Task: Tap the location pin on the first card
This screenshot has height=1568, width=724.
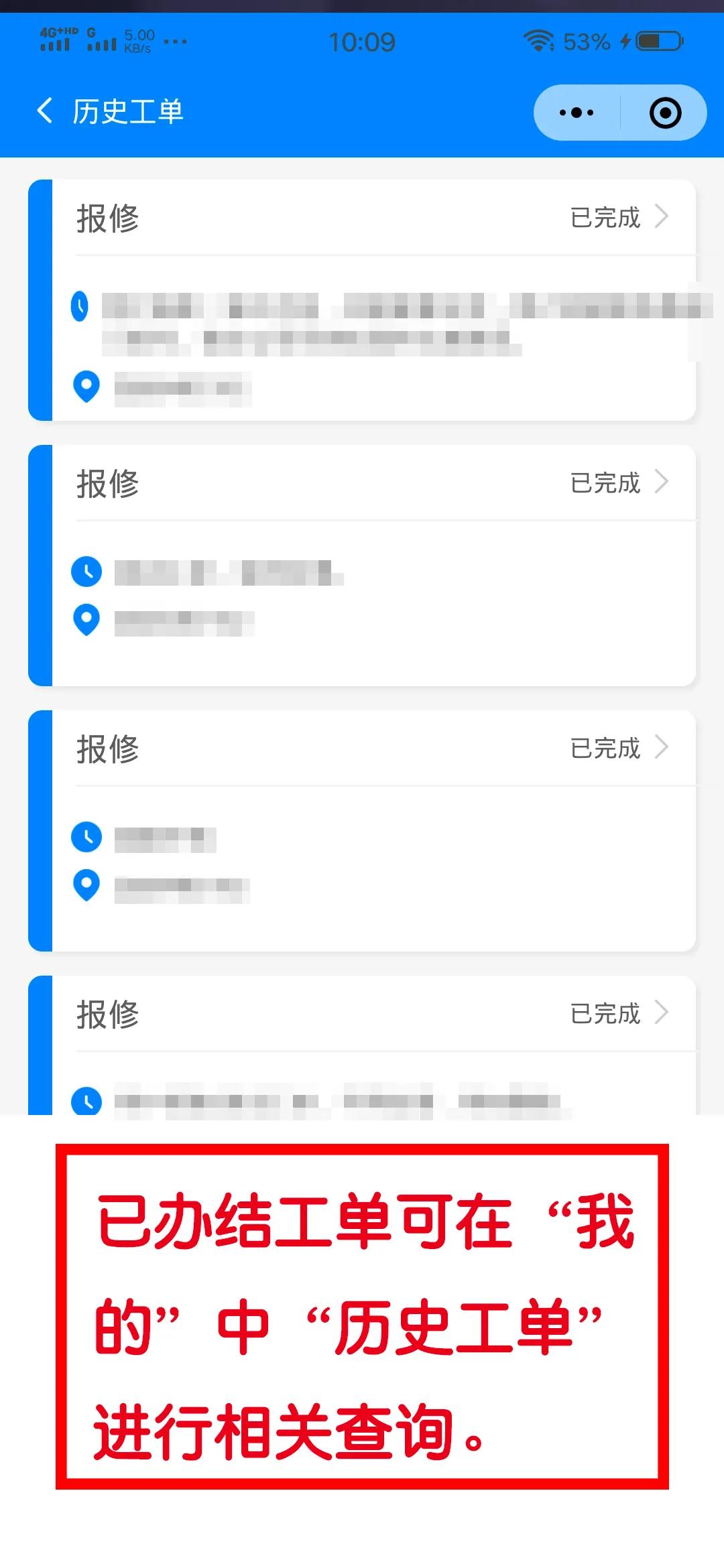Action: click(x=86, y=385)
